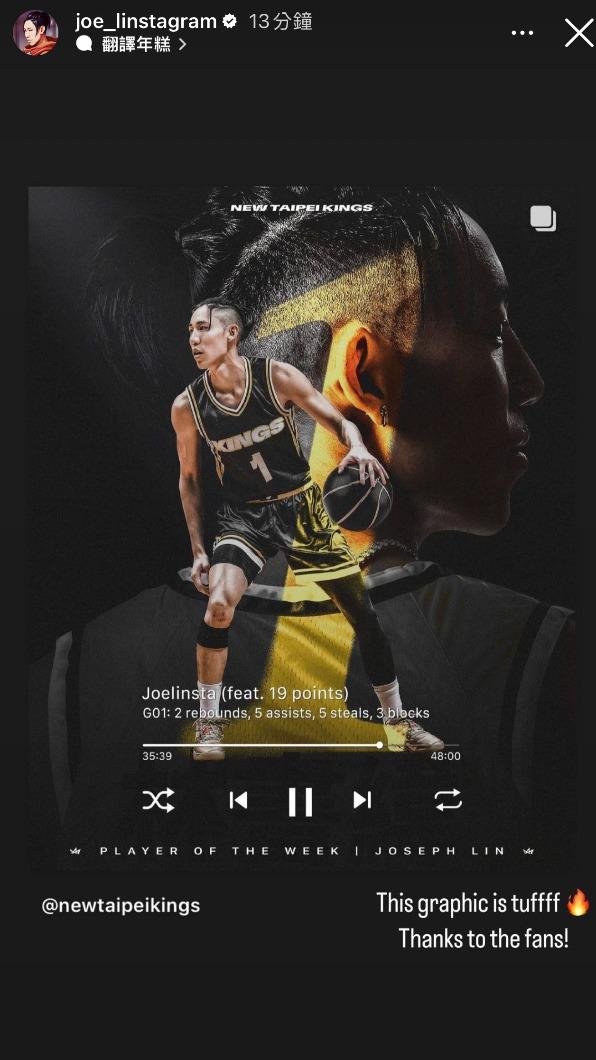The width and height of the screenshot is (596, 1060).
Task: Open the joe_linstagram username
Action: pos(146,22)
